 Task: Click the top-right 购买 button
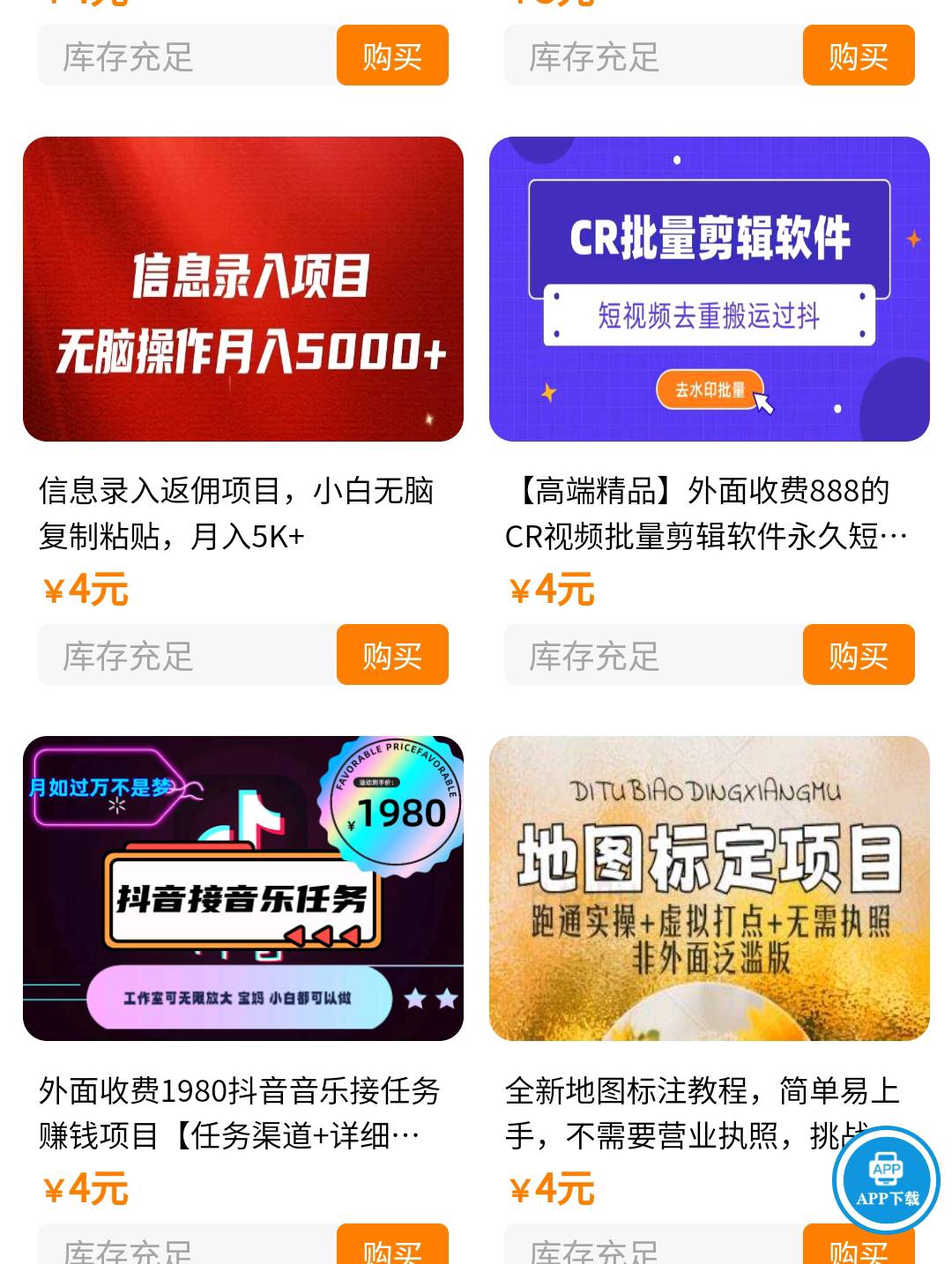point(858,56)
